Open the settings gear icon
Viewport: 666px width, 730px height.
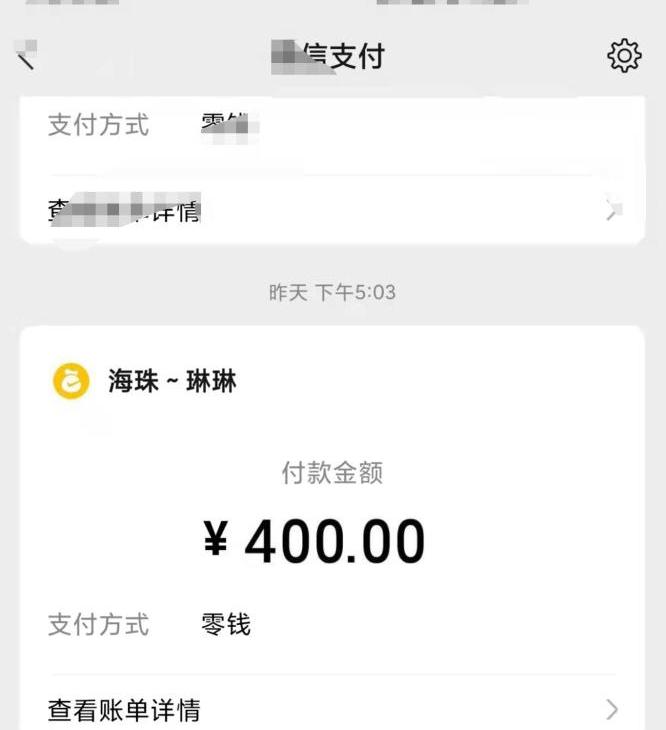(x=624, y=56)
